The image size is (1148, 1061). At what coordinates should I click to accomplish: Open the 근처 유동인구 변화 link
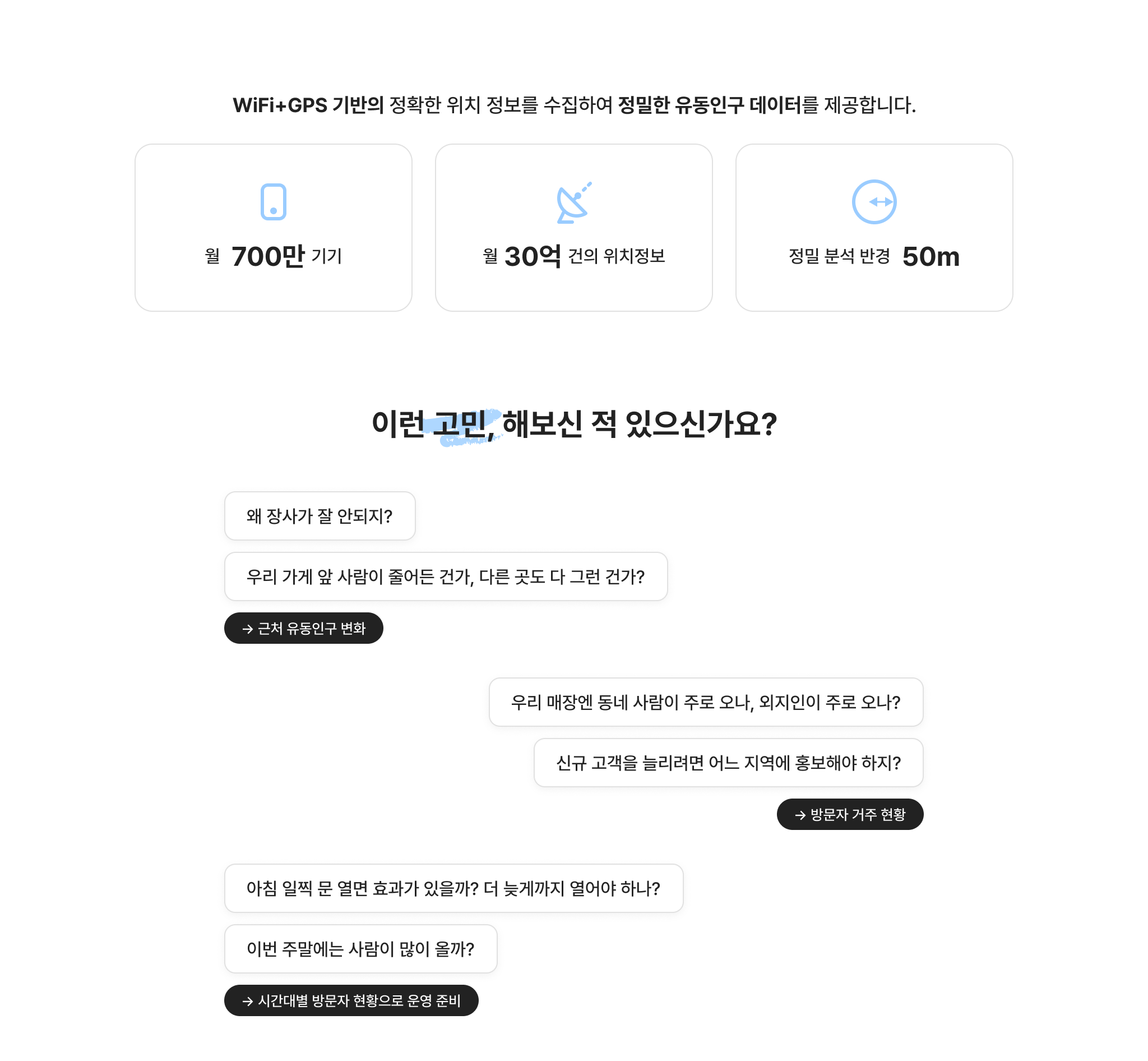point(303,628)
